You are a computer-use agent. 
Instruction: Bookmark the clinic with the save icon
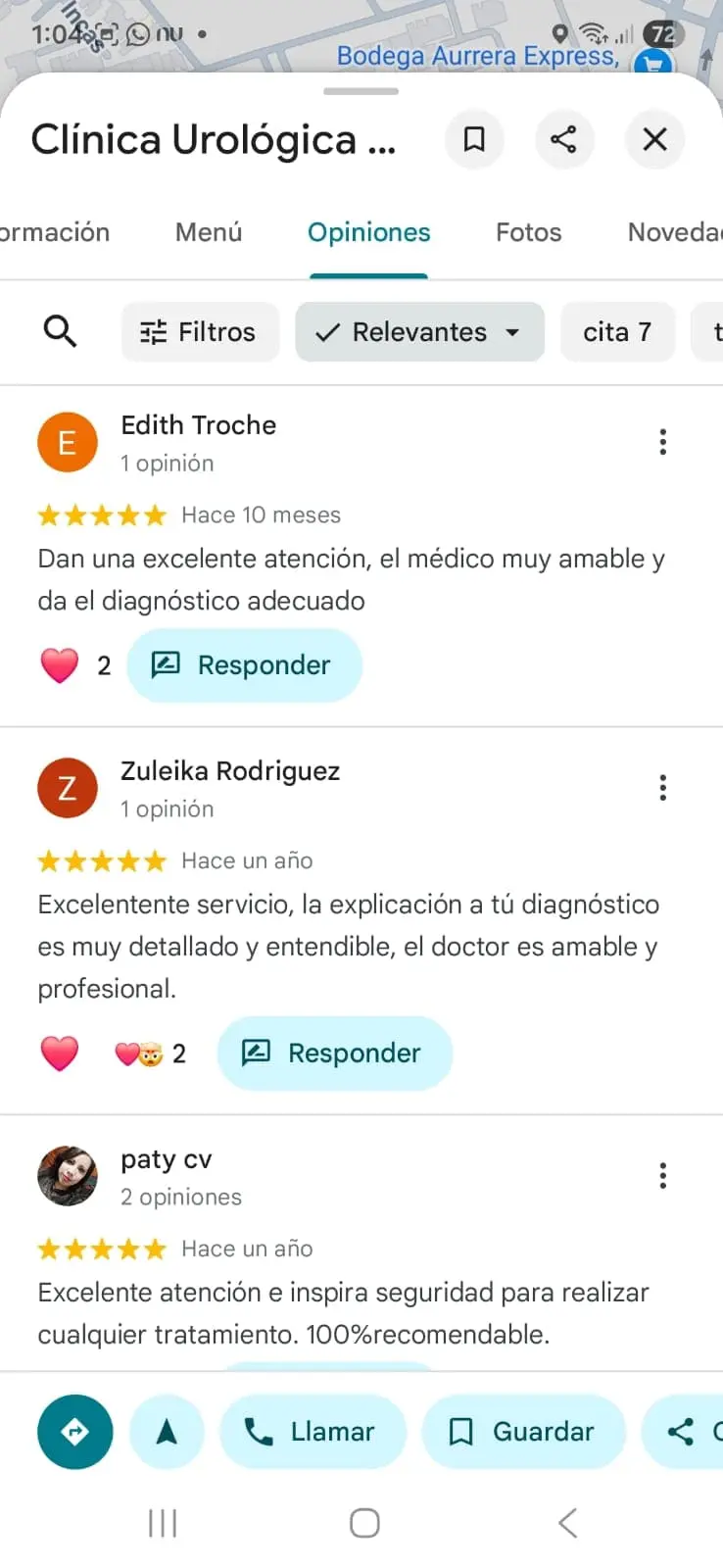pyautogui.click(x=474, y=139)
